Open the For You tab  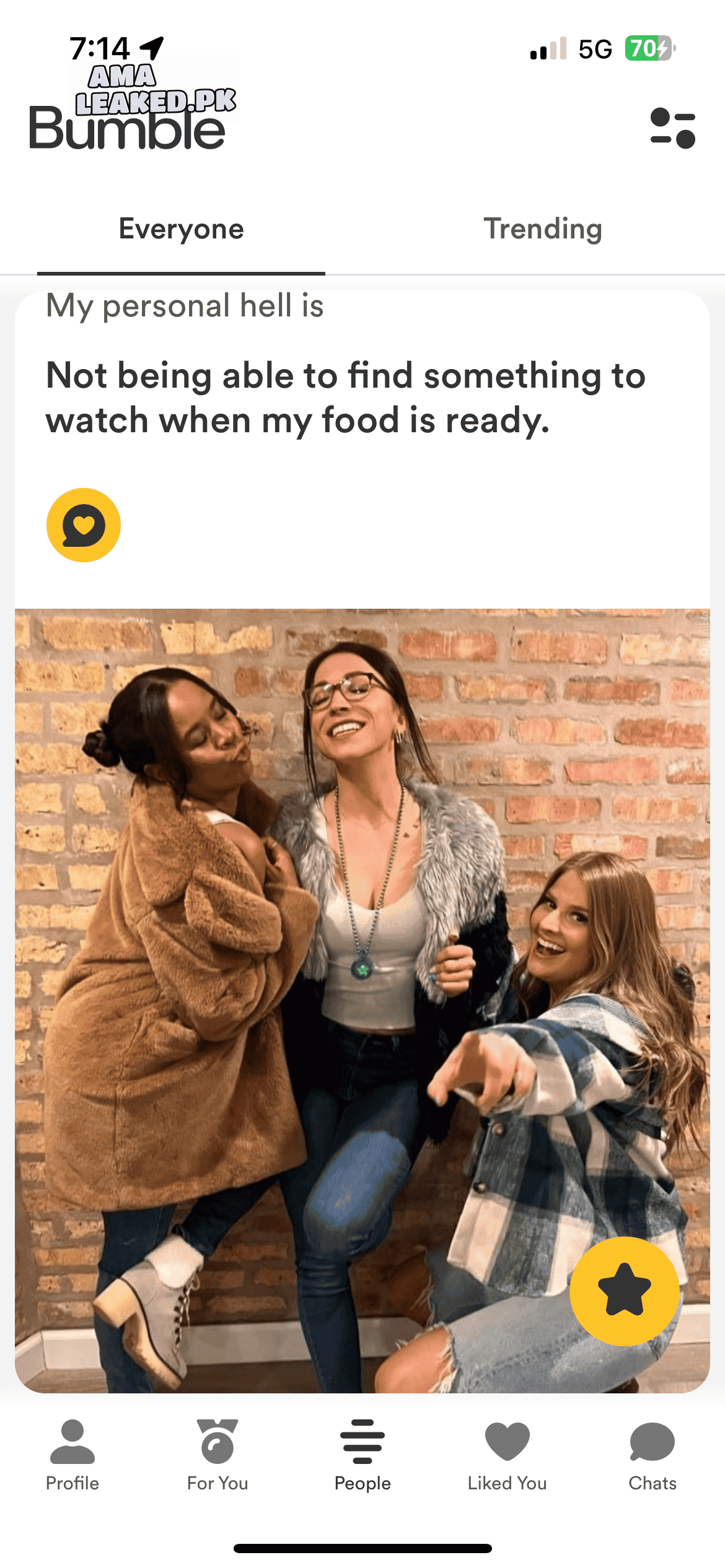click(x=217, y=1455)
